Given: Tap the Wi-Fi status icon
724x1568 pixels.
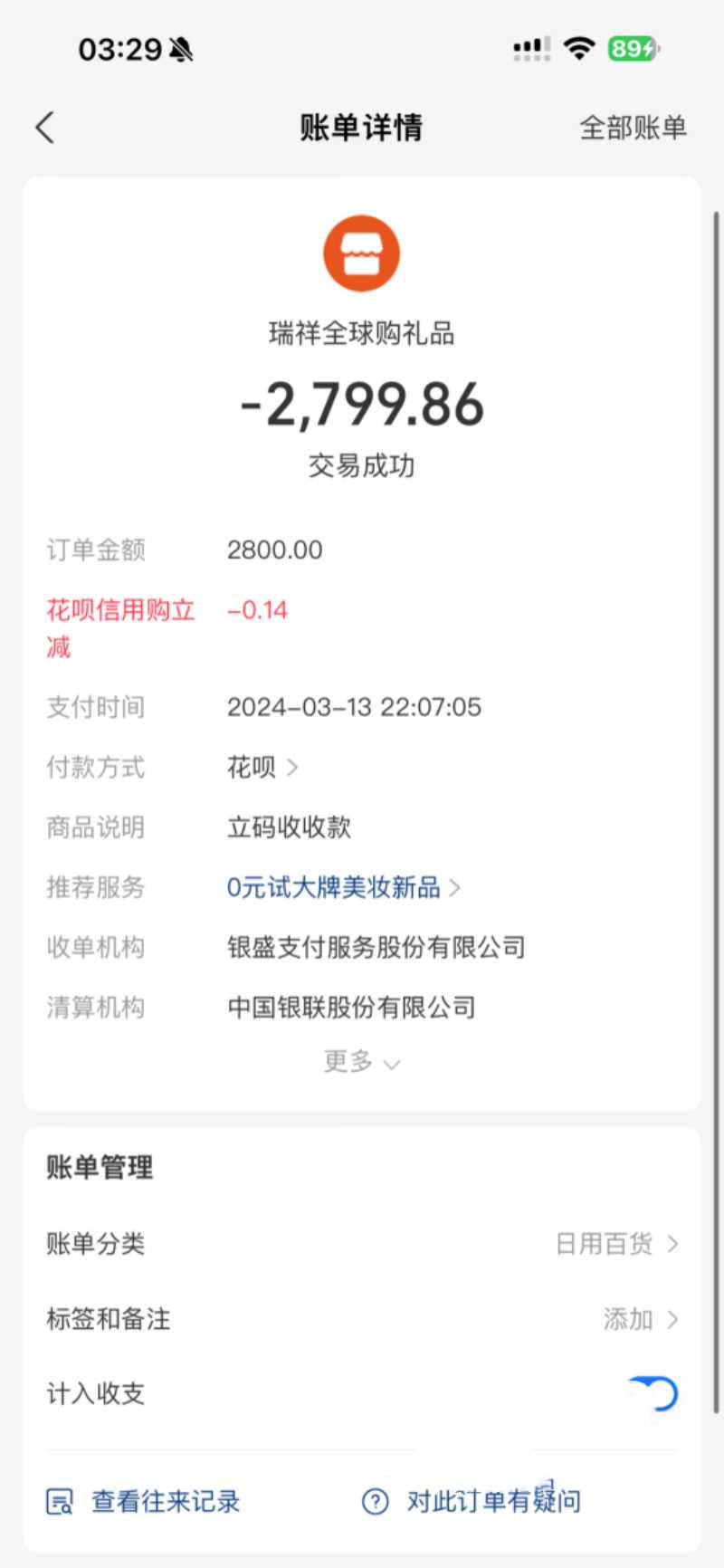Looking at the screenshot, I should click(x=579, y=49).
